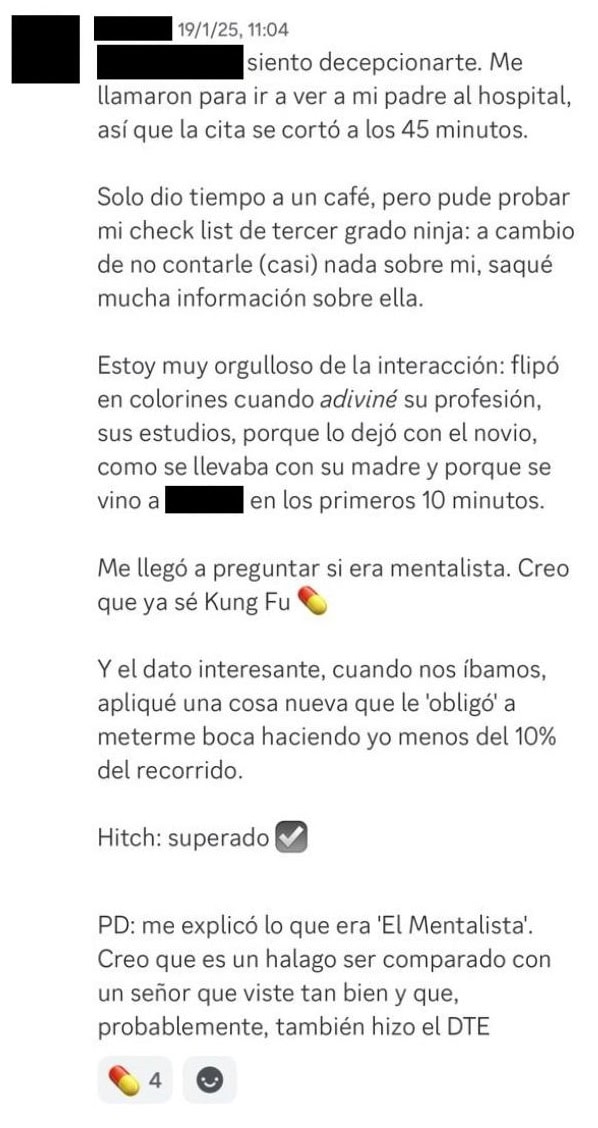Open the add reaction smiley button

click(x=209, y=1080)
